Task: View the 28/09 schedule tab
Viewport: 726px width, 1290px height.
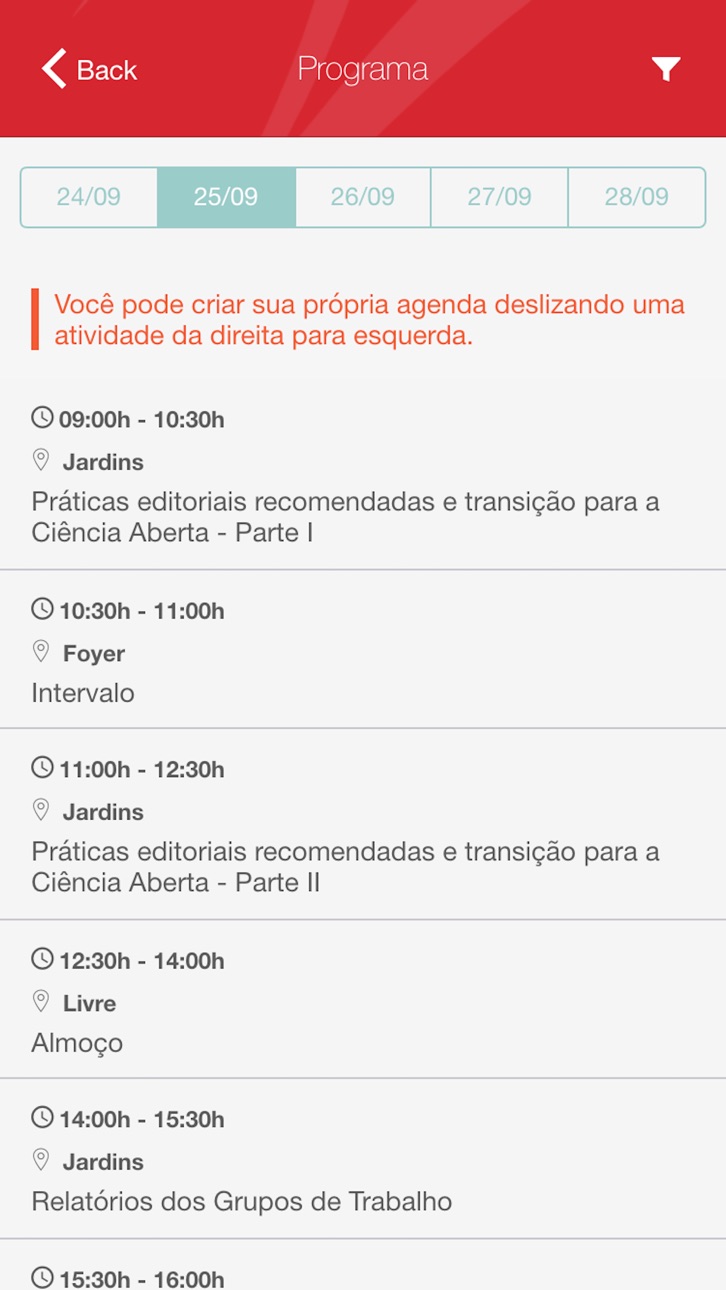Action: point(637,197)
